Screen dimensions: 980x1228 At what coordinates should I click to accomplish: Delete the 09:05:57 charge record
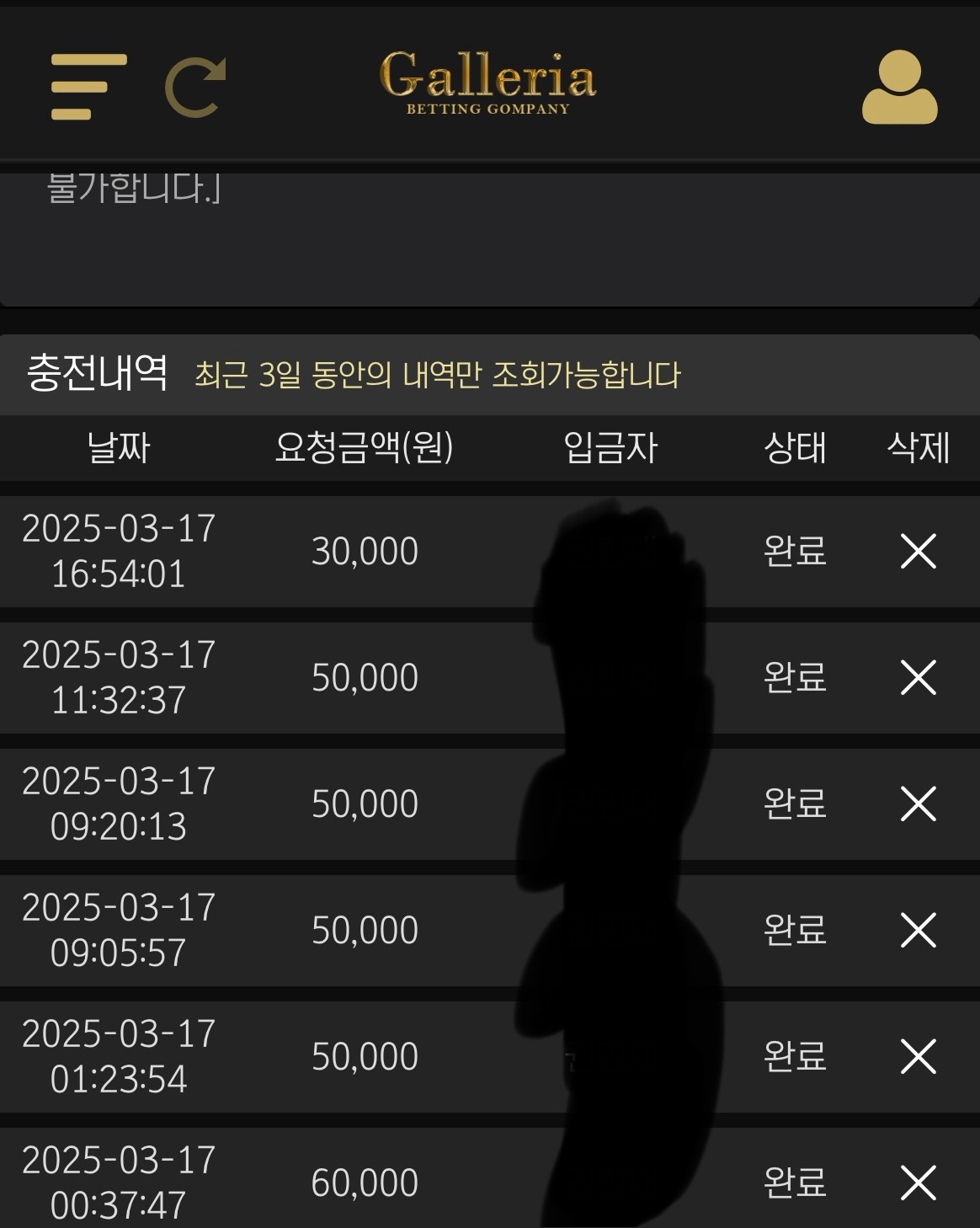tap(918, 931)
